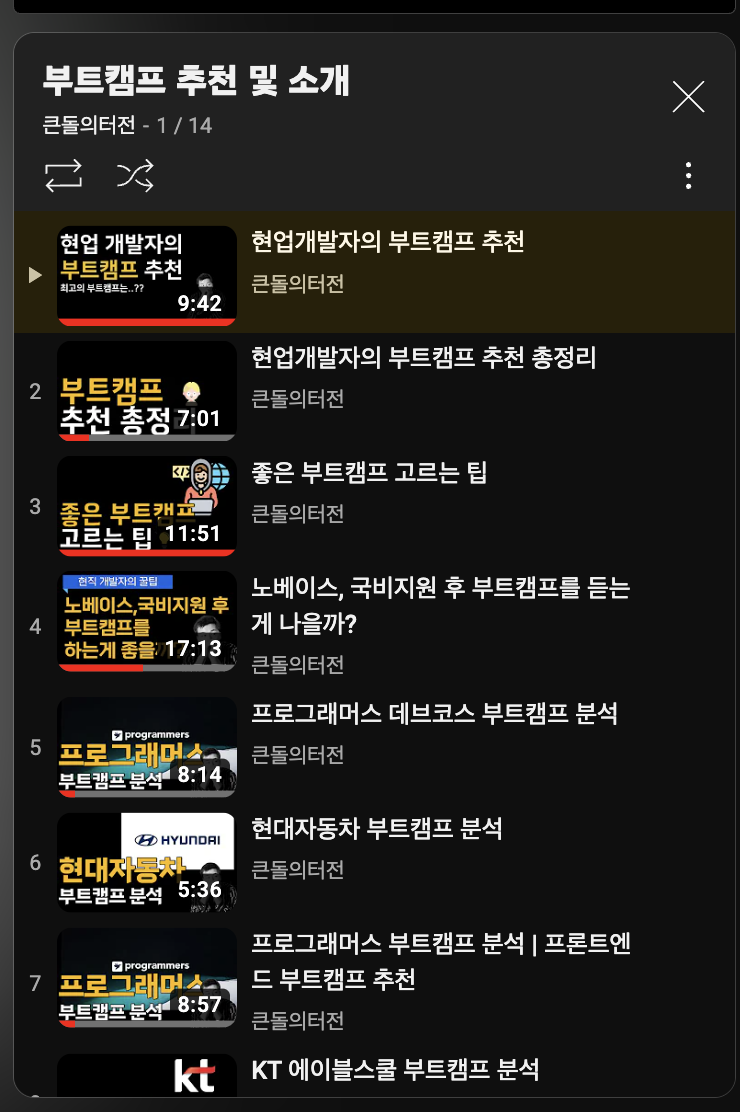
Task: Click the thumbnail of 부트캠프 추천 총정리
Action: pyautogui.click(x=146, y=389)
